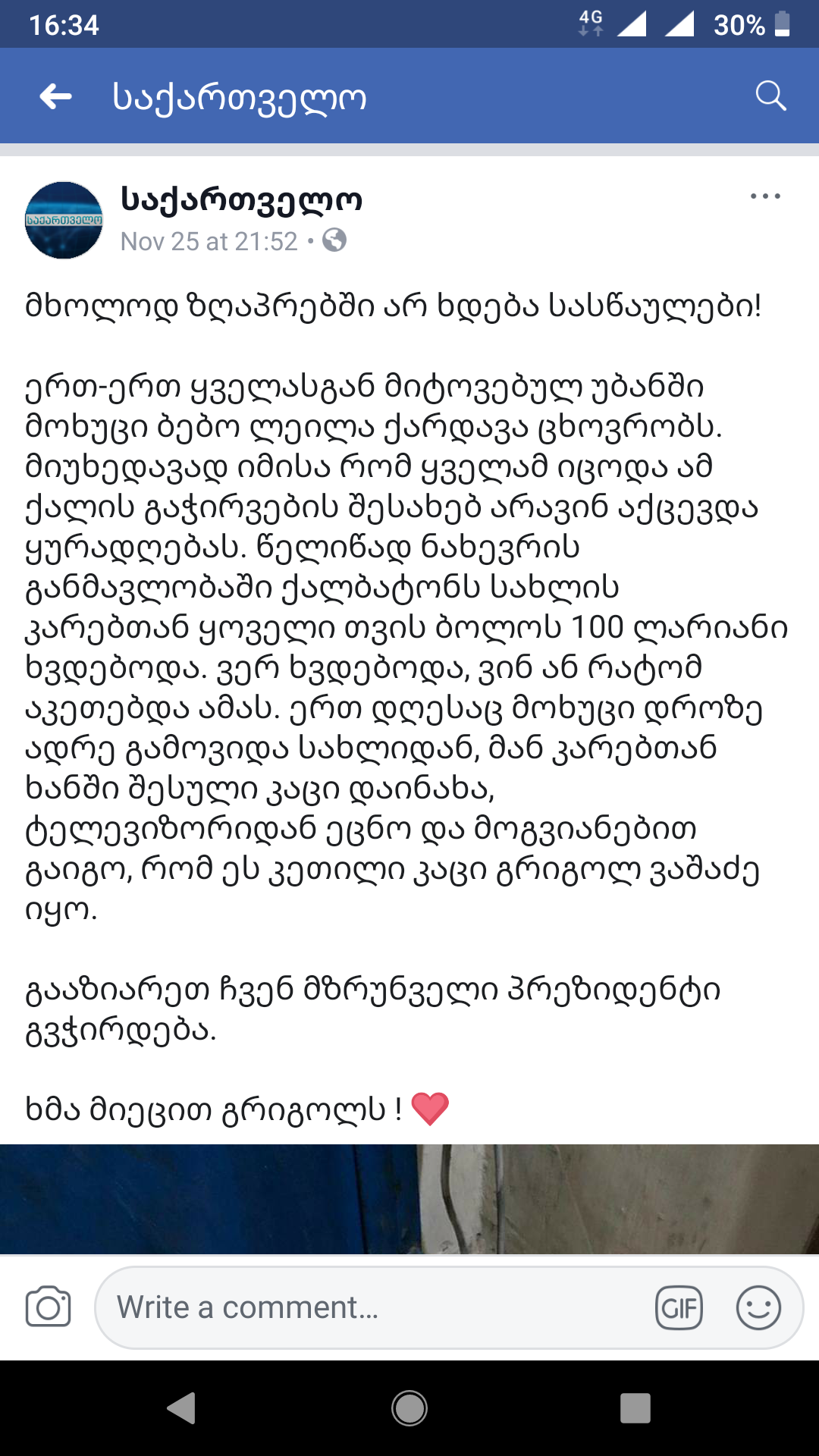819x1456 pixels.
Task: Open the საქართველო page profile picture
Action: tap(64, 220)
